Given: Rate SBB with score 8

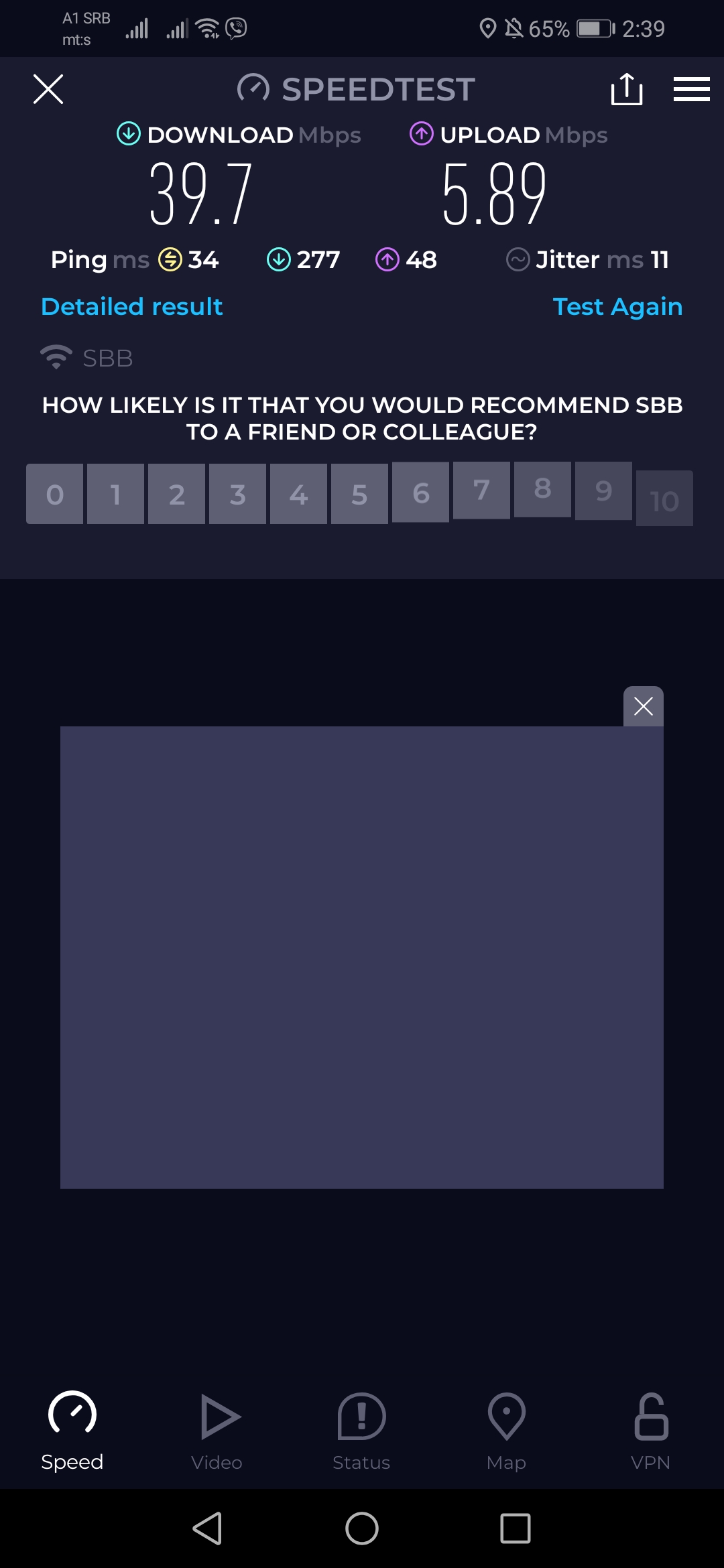Looking at the screenshot, I should coord(542,489).
